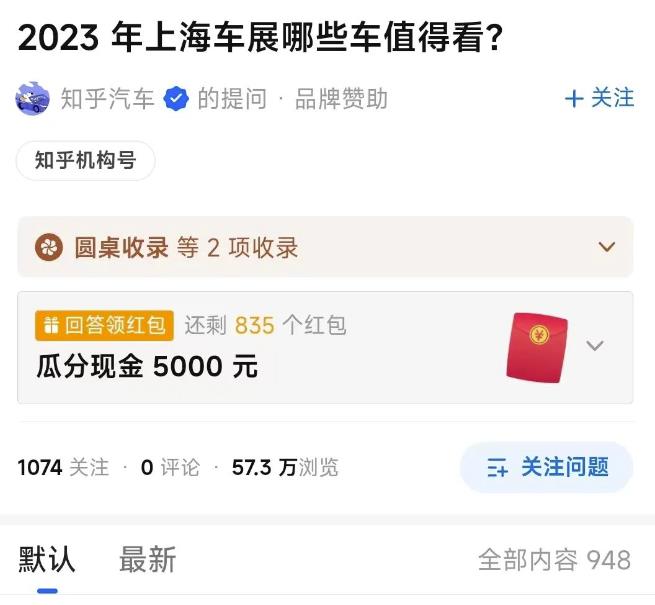
Task: Open the 0 评论 comments
Action: [170, 467]
